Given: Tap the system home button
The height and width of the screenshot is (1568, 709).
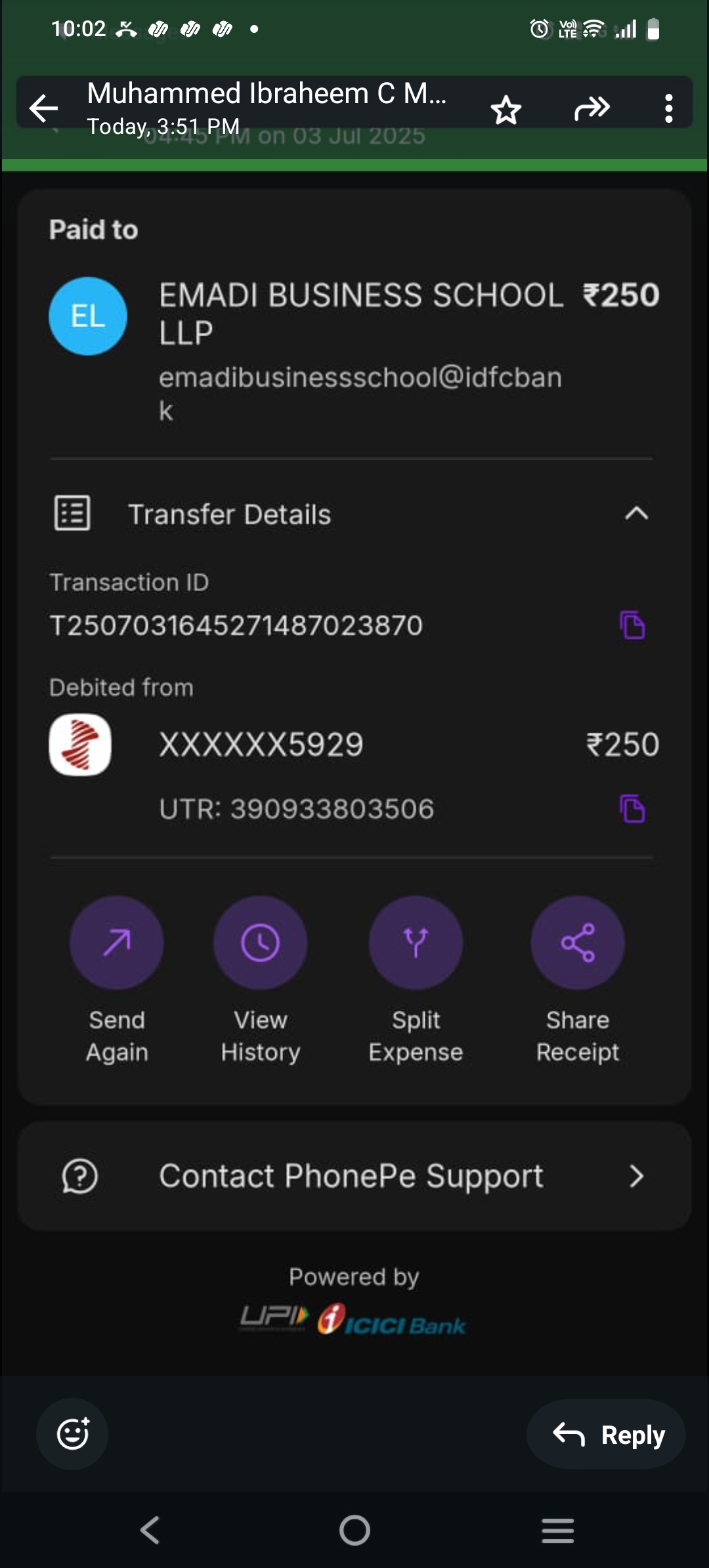Looking at the screenshot, I should [x=354, y=1531].
